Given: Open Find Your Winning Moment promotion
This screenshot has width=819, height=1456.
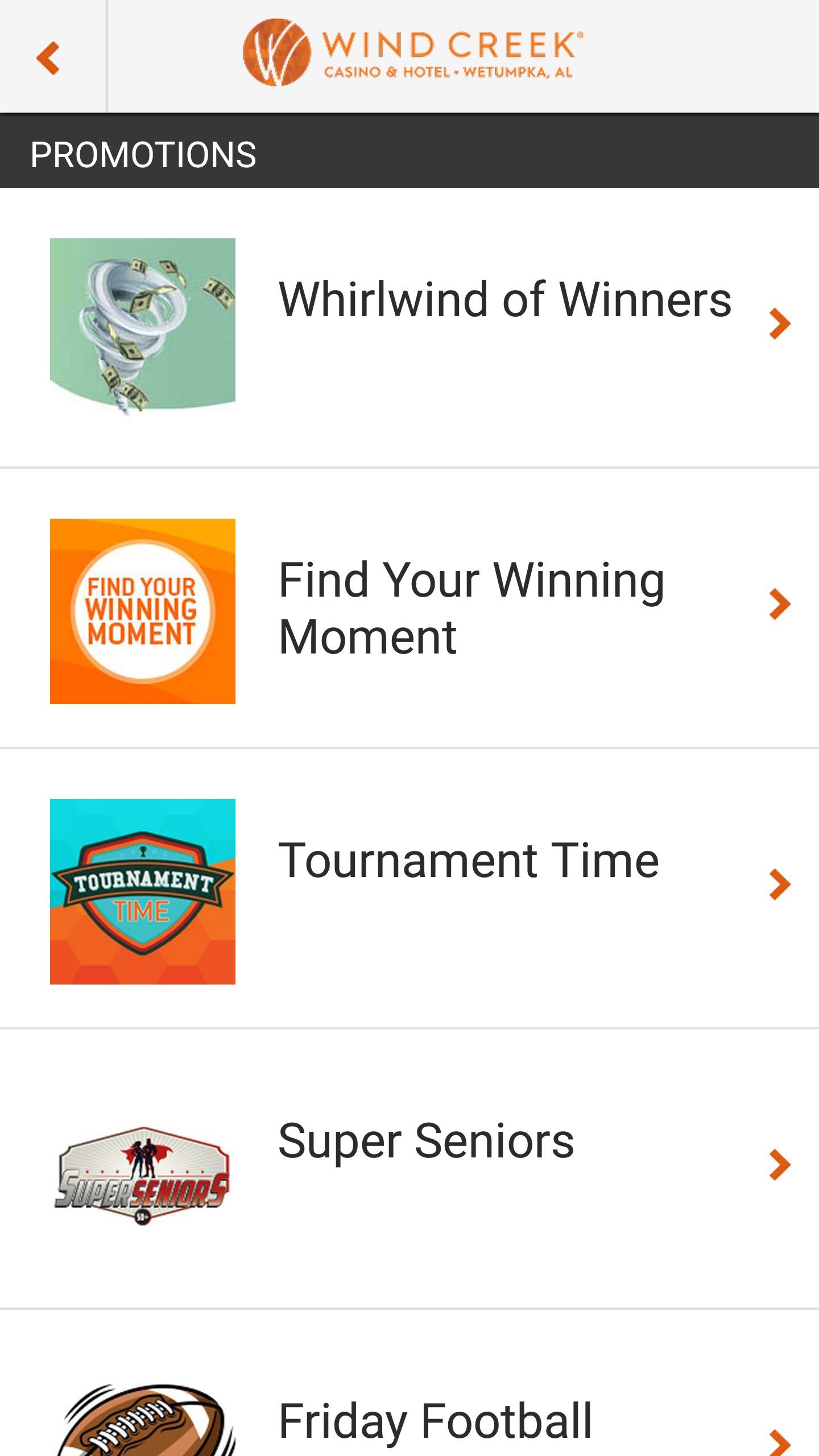Looking at the screenshot, I should [x=409, y=608].
